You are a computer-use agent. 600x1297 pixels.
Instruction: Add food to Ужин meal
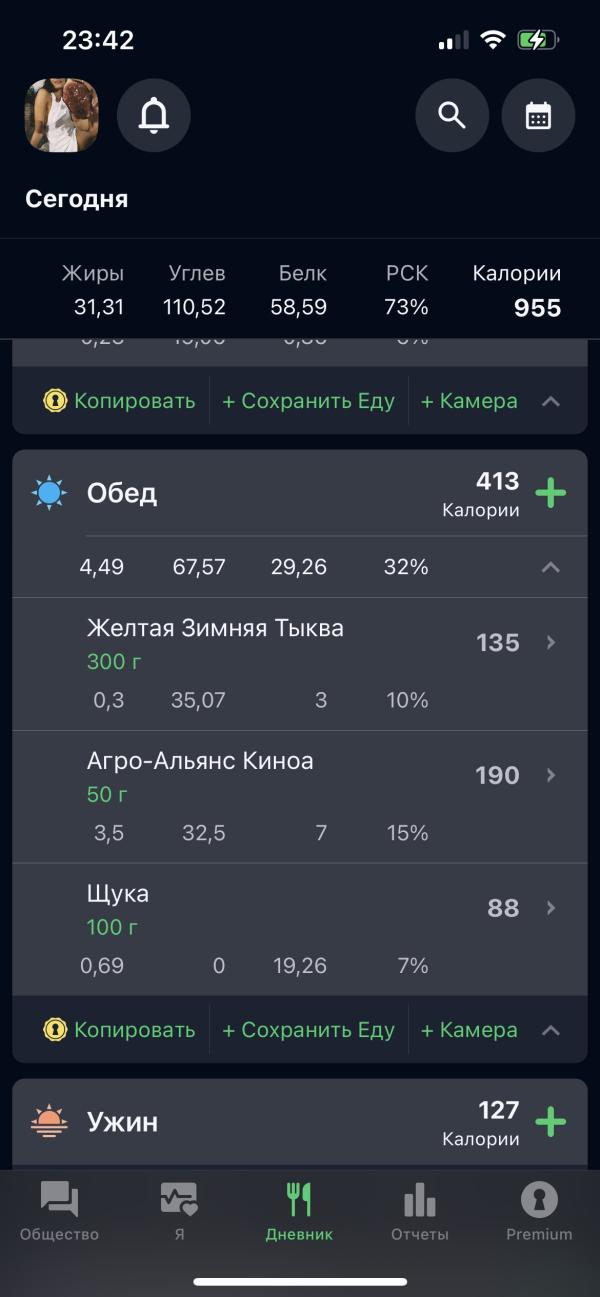tap(551, 1122)
